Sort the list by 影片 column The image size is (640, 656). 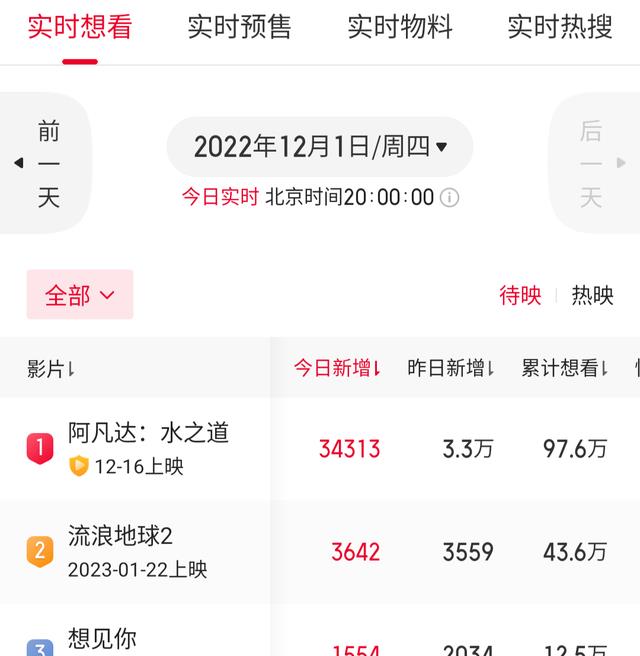pos(51,369)
